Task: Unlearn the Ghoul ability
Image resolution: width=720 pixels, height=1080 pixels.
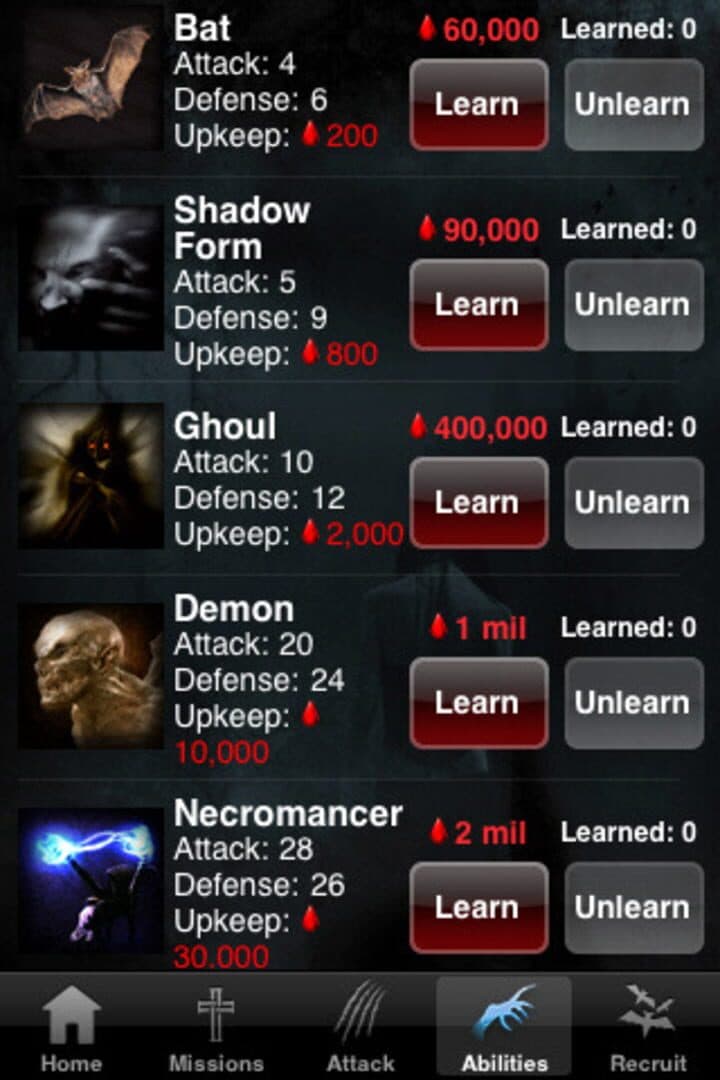Action: click(632, 502)
